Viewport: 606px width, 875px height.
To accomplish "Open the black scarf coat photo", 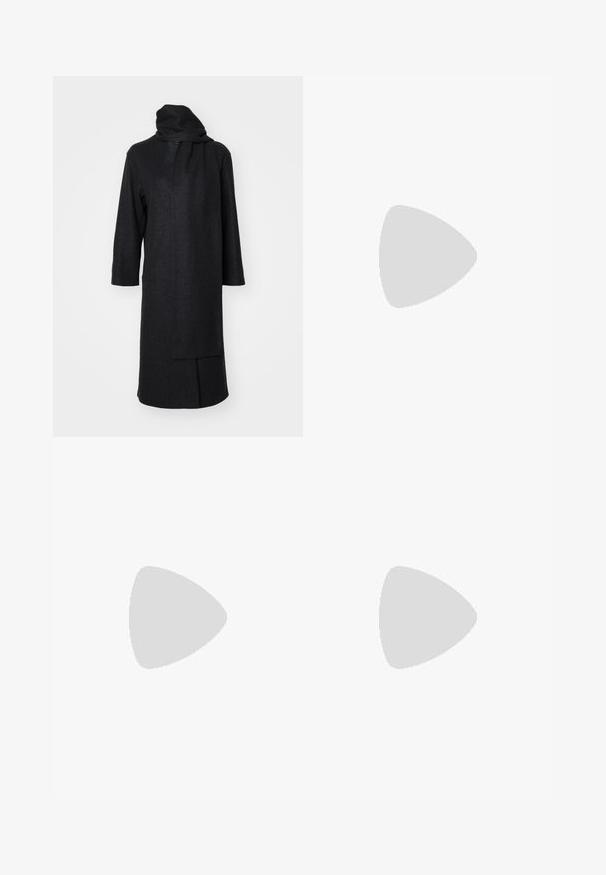I will pyautogui.click(x=177, y=256).
